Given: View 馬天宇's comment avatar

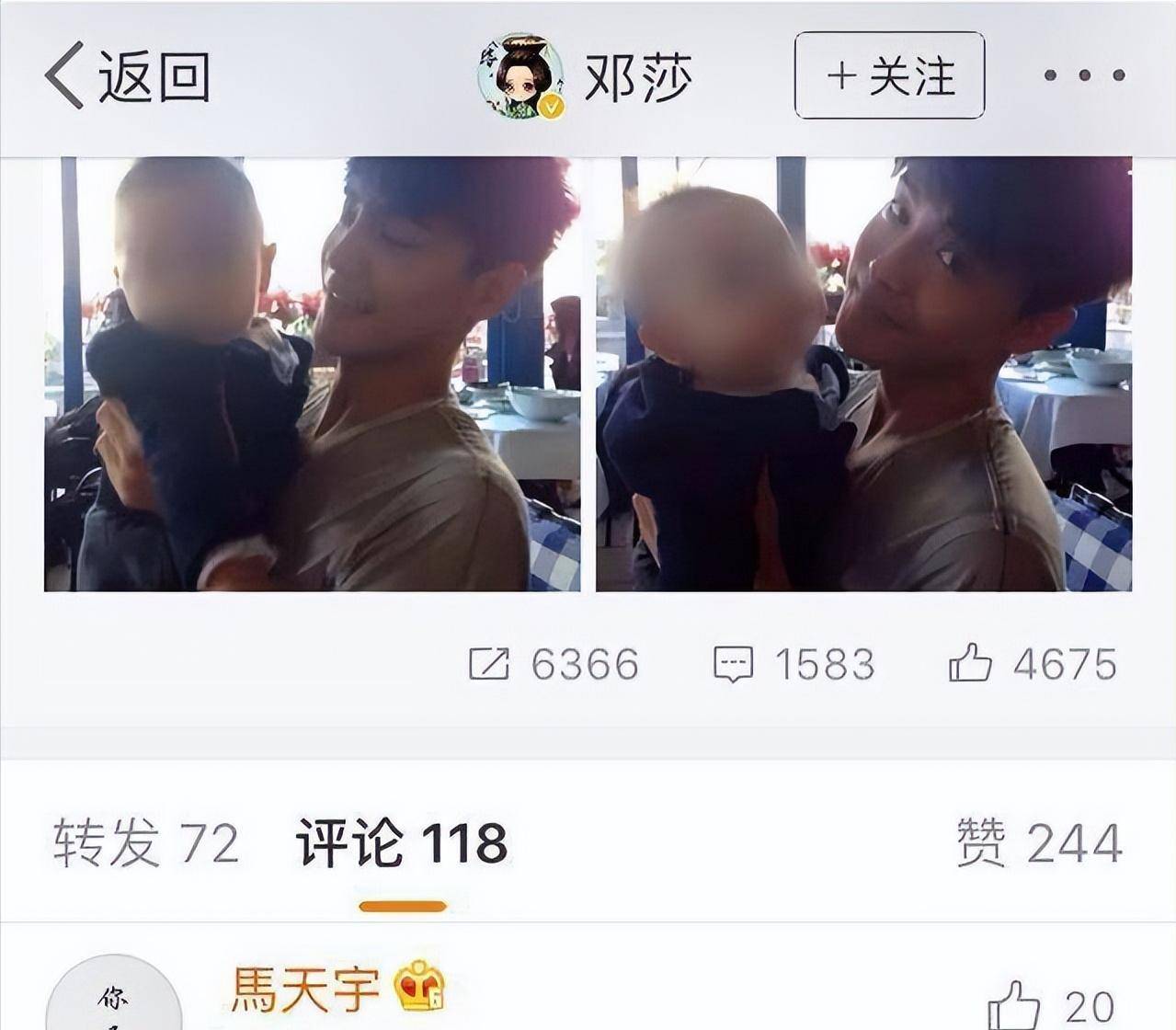Looking at the screenshot, I should coord(113,998).
